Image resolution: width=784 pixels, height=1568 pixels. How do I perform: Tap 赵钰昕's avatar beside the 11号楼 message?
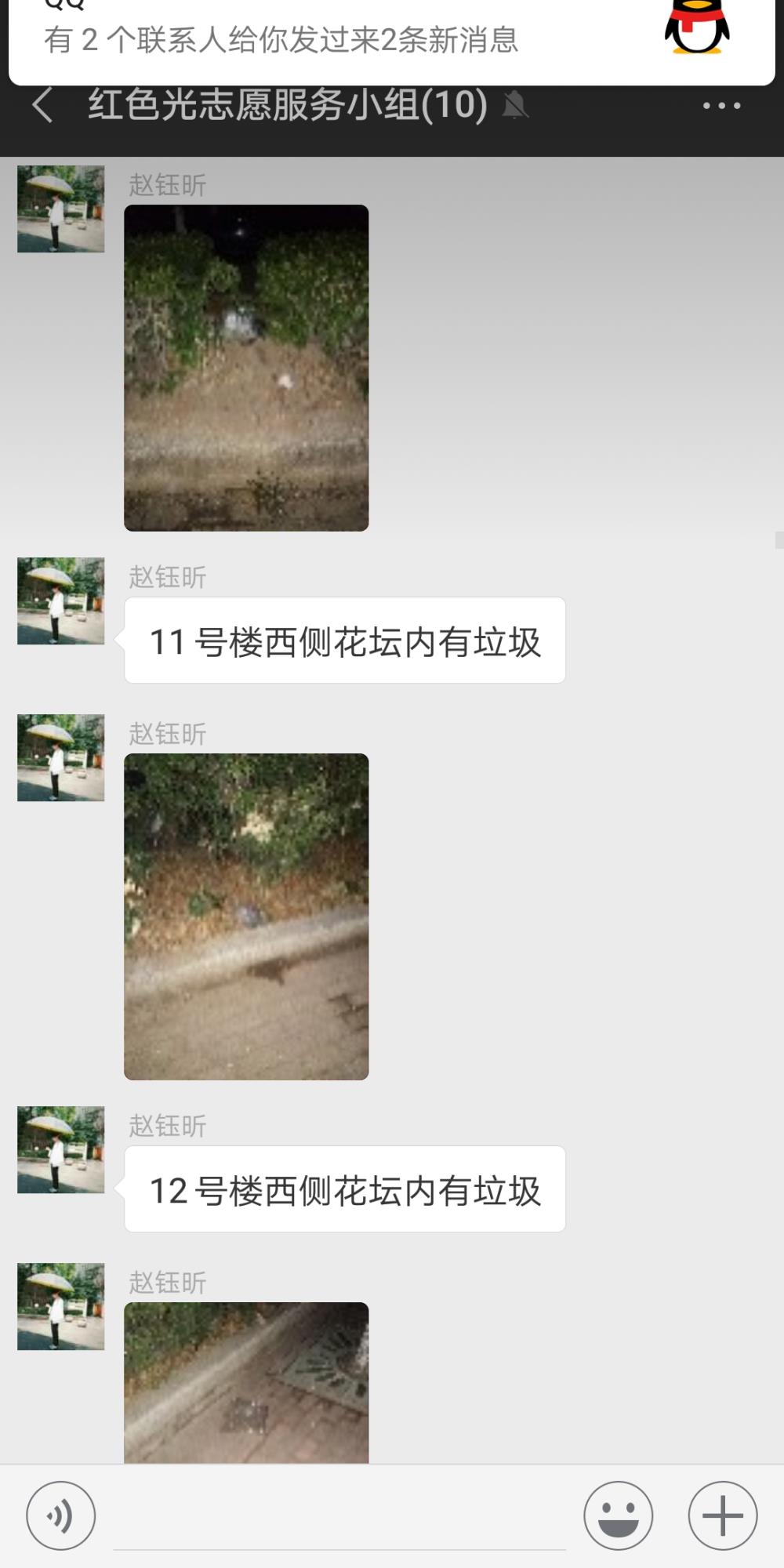[x=61, y=601]
